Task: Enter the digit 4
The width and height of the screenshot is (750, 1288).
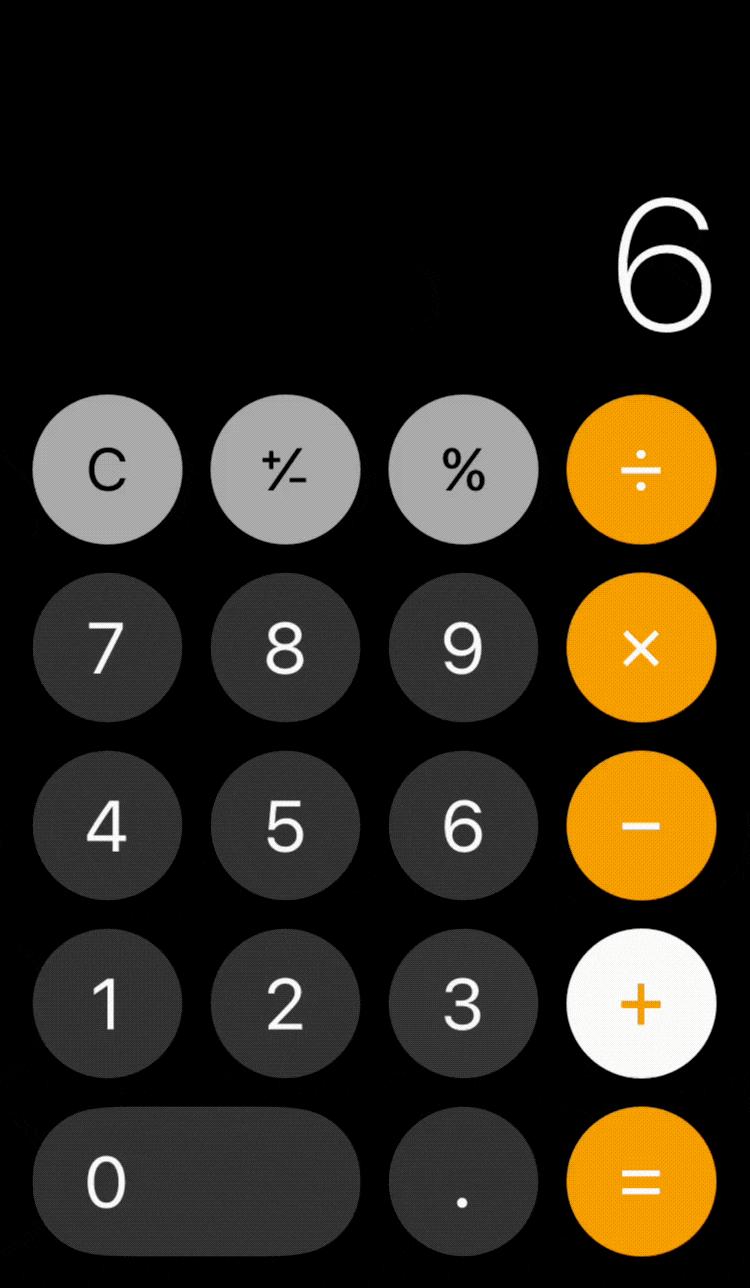Action: pos(107,826)
